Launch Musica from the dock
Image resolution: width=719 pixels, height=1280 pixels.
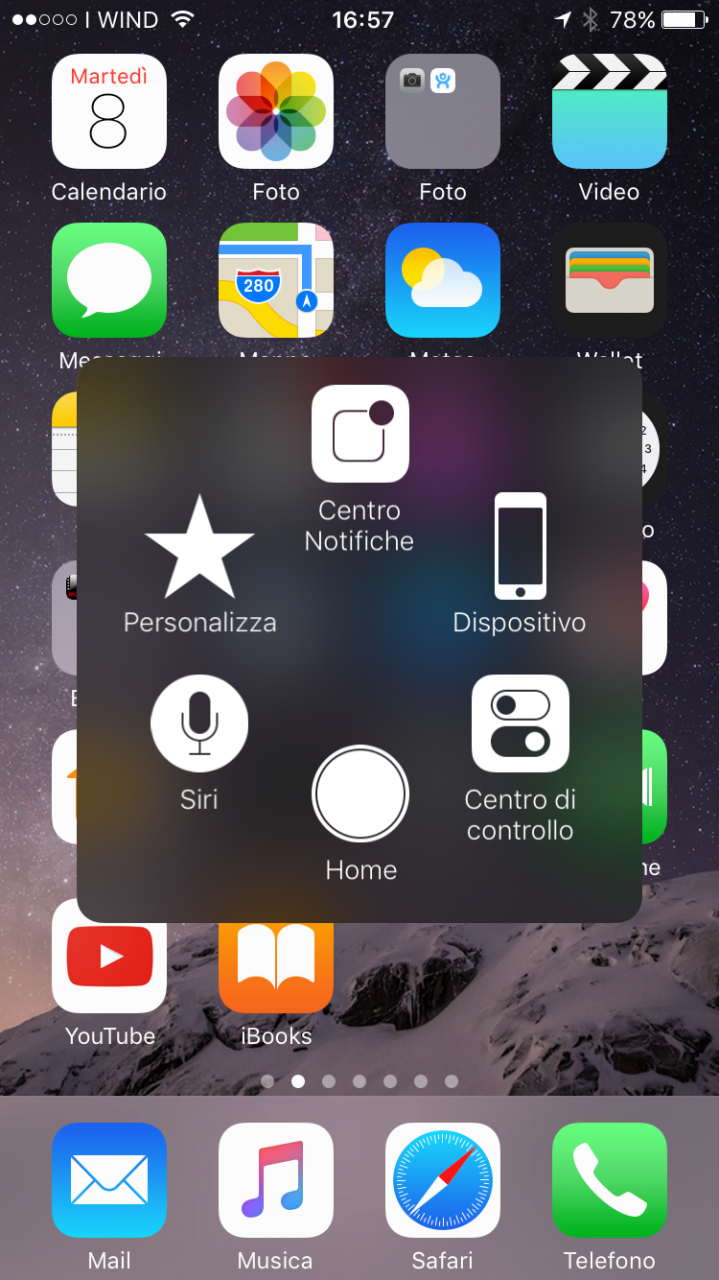(x=276, y=1180)
